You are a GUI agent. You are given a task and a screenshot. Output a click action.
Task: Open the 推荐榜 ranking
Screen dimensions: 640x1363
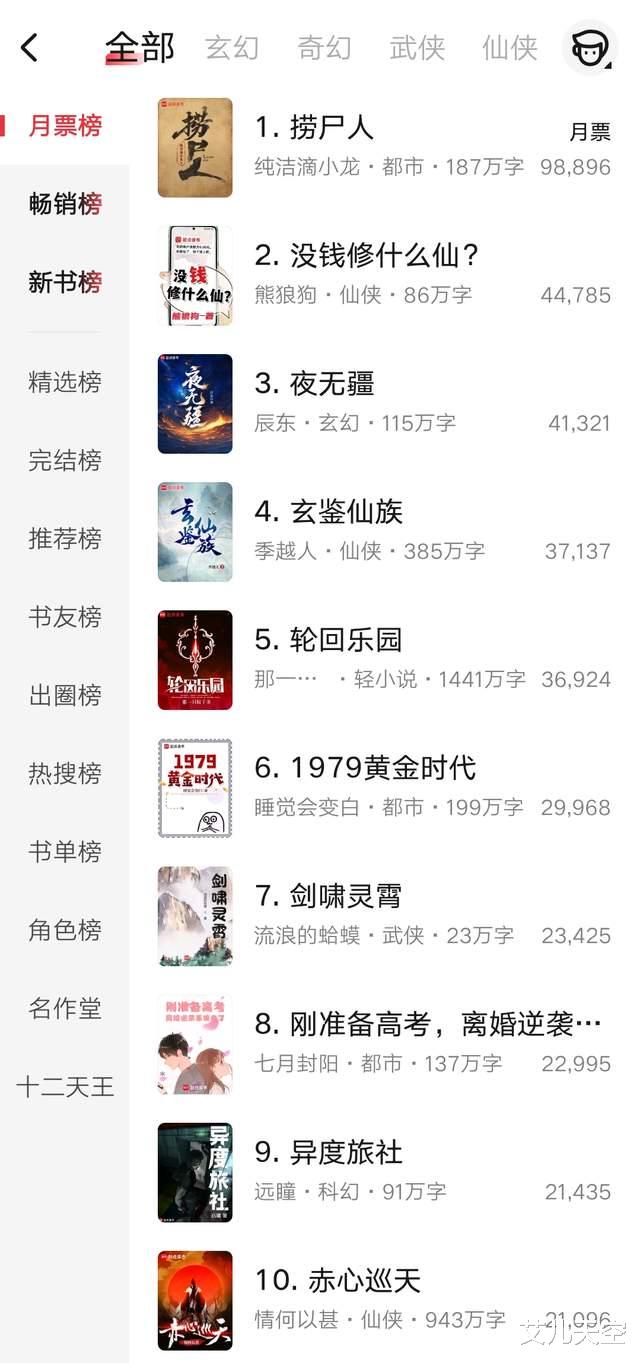[x=65, y=539]
